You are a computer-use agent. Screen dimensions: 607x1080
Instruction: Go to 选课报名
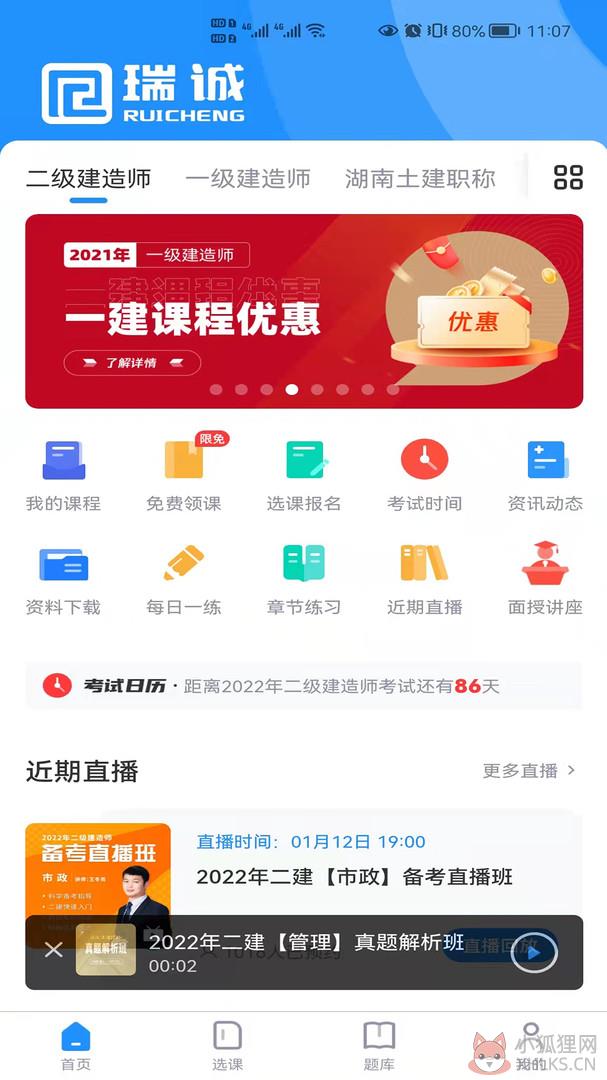tap(304, 476)
